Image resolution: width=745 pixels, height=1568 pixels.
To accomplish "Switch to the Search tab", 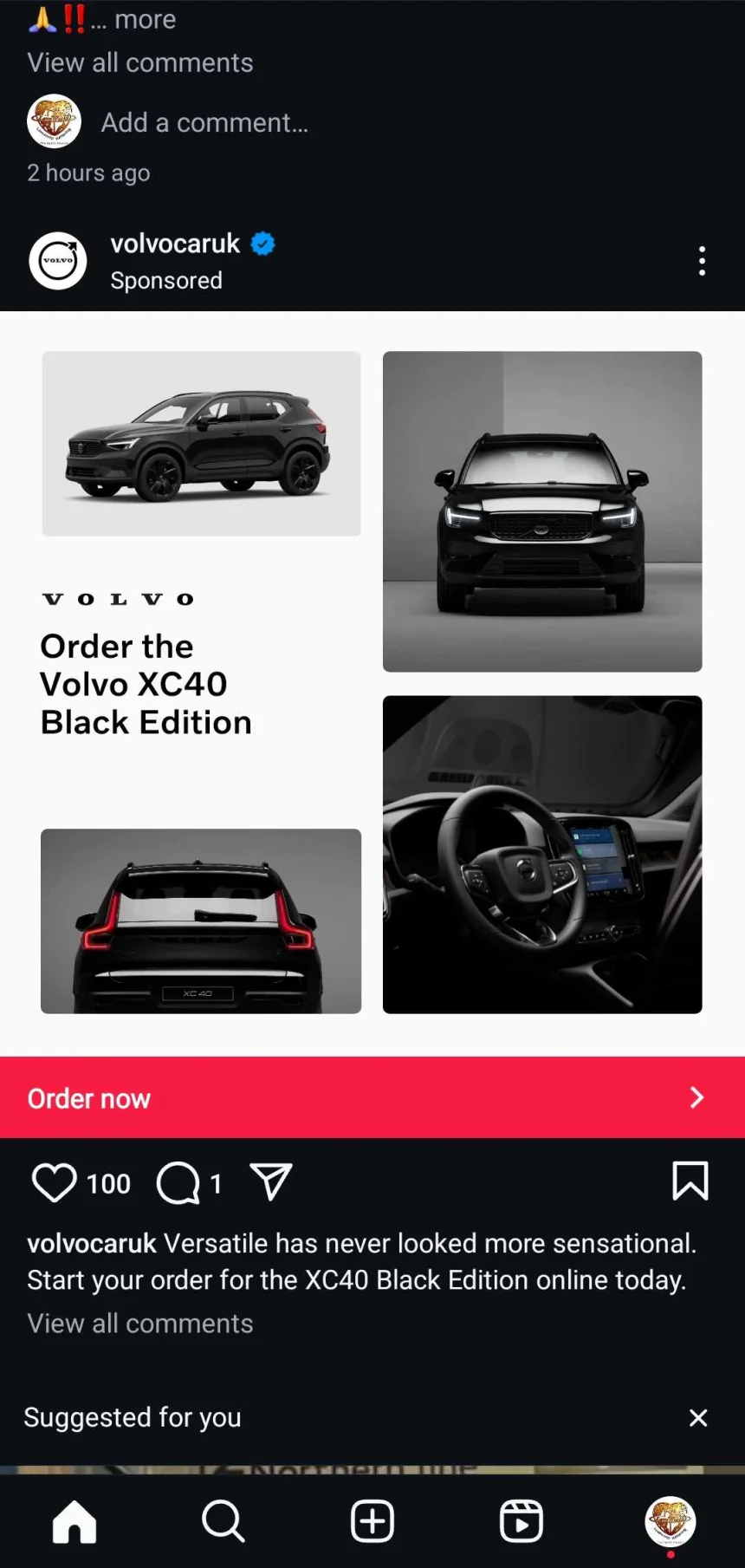I will [223, 1521].
